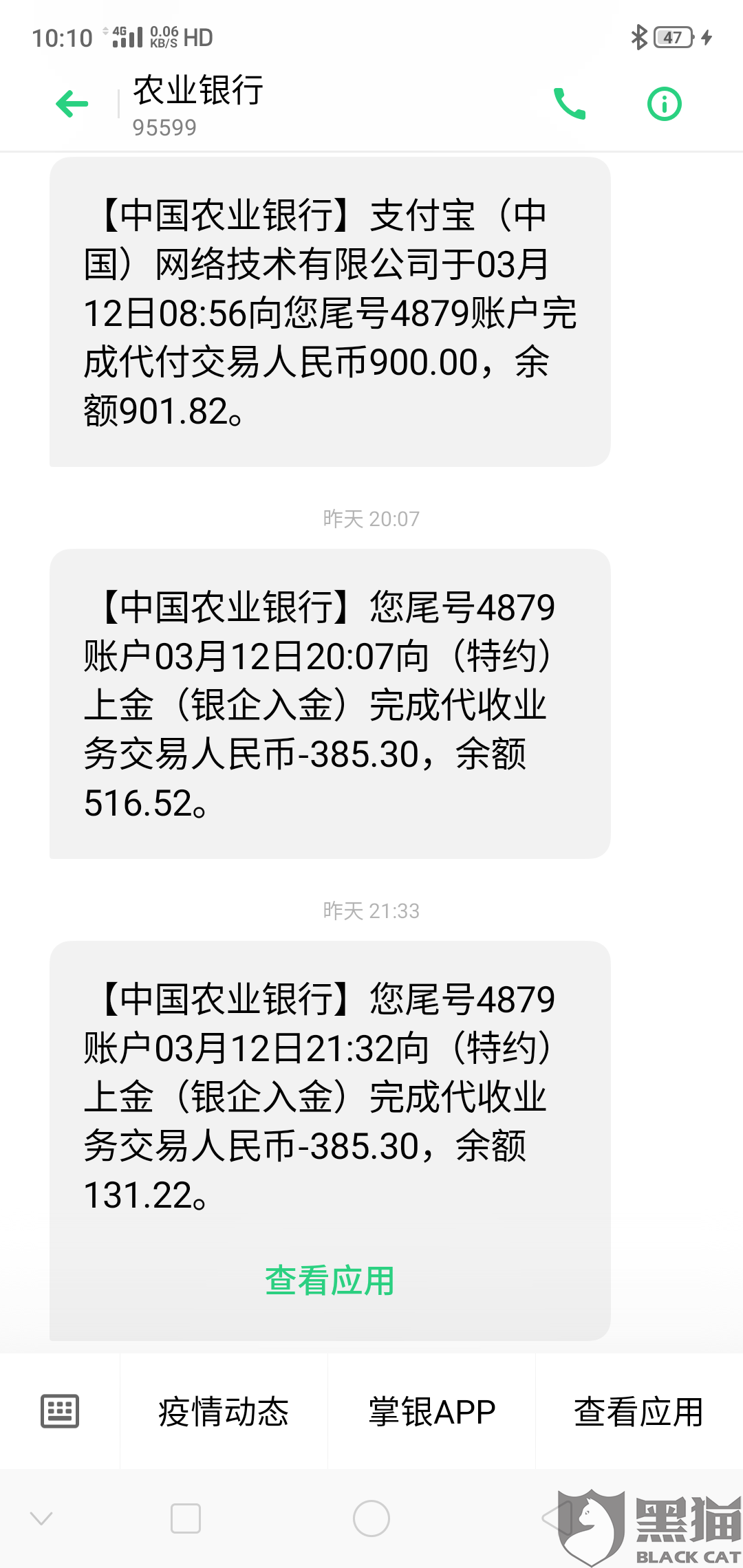Go to the system home screen
The height and width of the screenshot is (1568, 743).
coord(371,1518)
